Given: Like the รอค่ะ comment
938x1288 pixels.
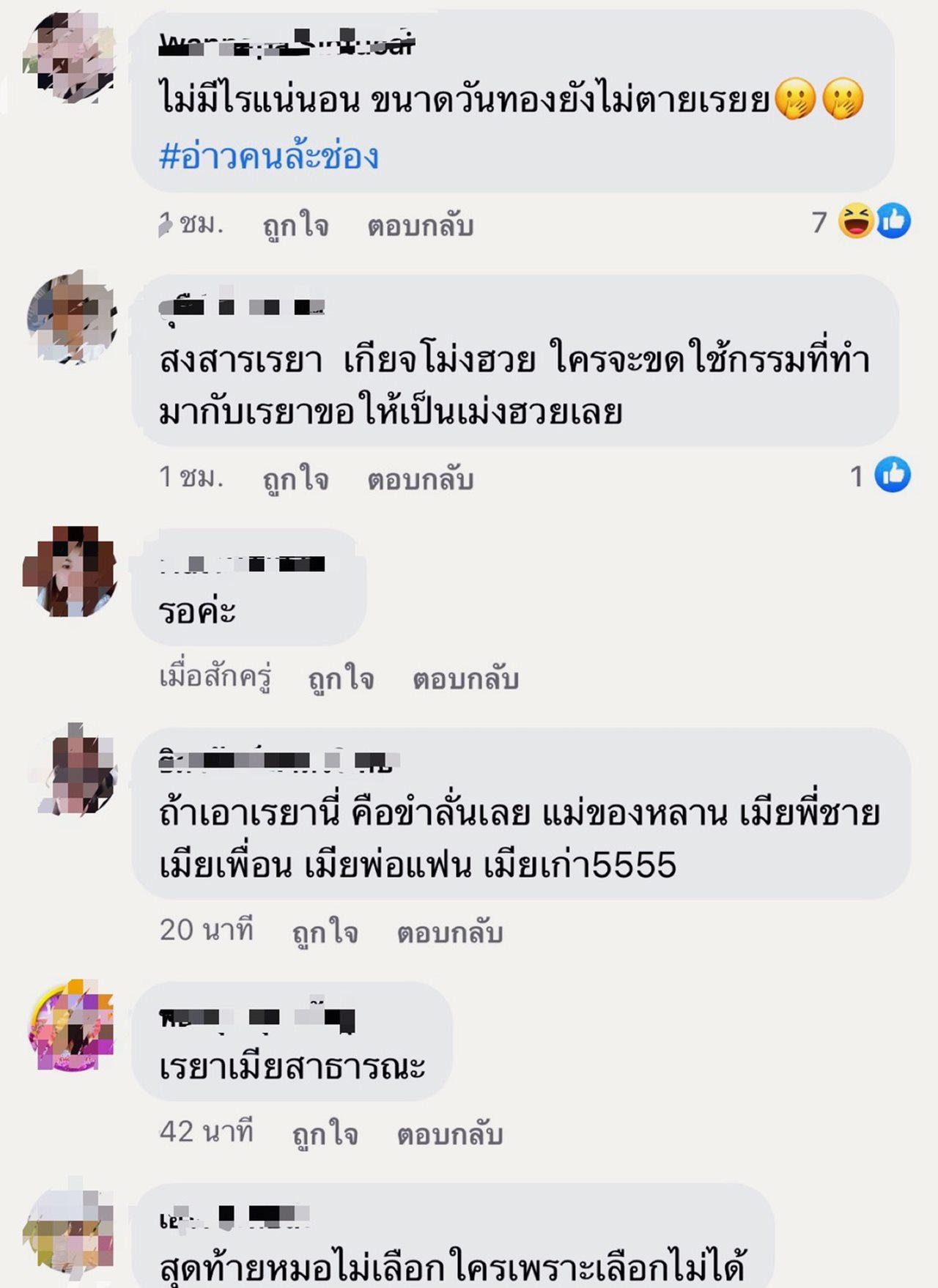Looking at the screenshot, I should (341, 678).
